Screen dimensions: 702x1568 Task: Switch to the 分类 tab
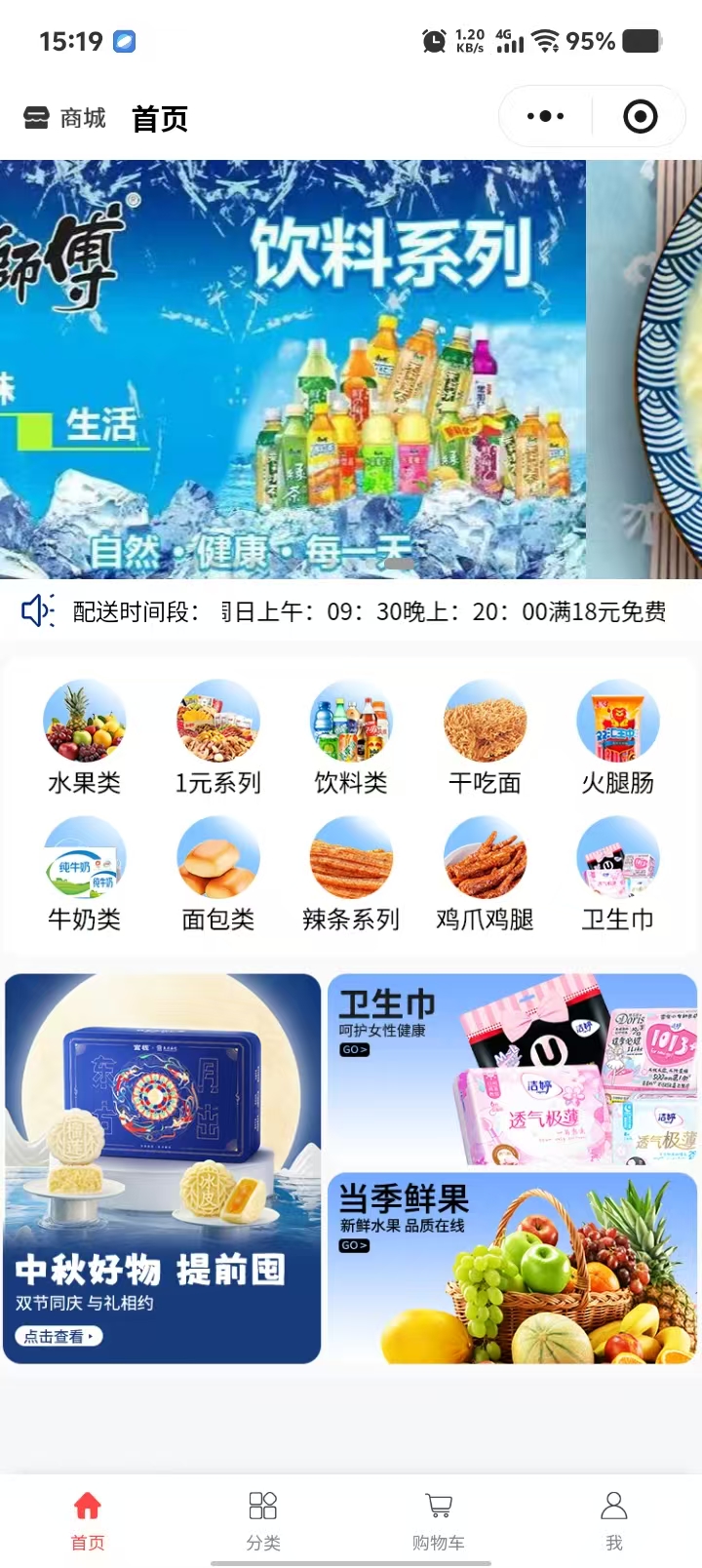[x=263, y=1518]
